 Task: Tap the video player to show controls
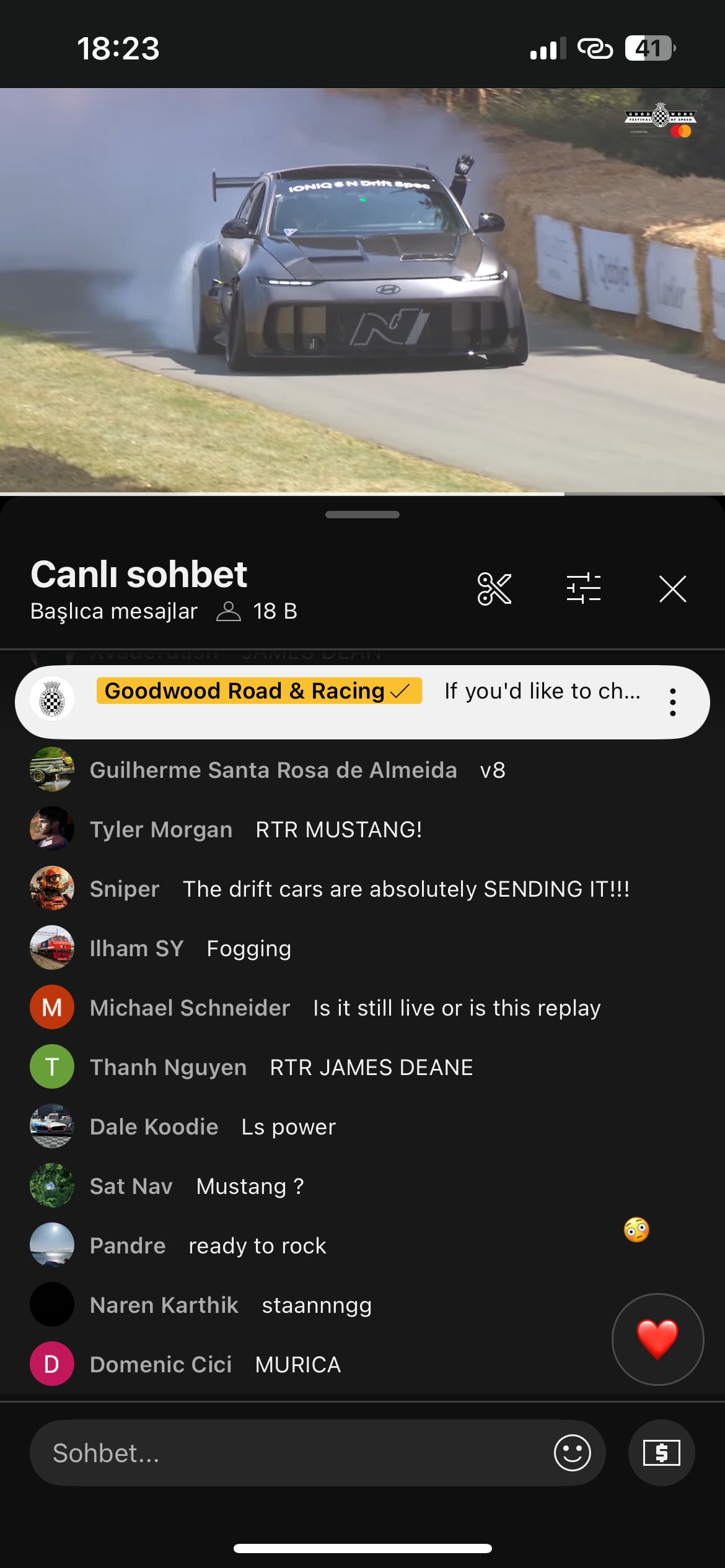(362, 291)
